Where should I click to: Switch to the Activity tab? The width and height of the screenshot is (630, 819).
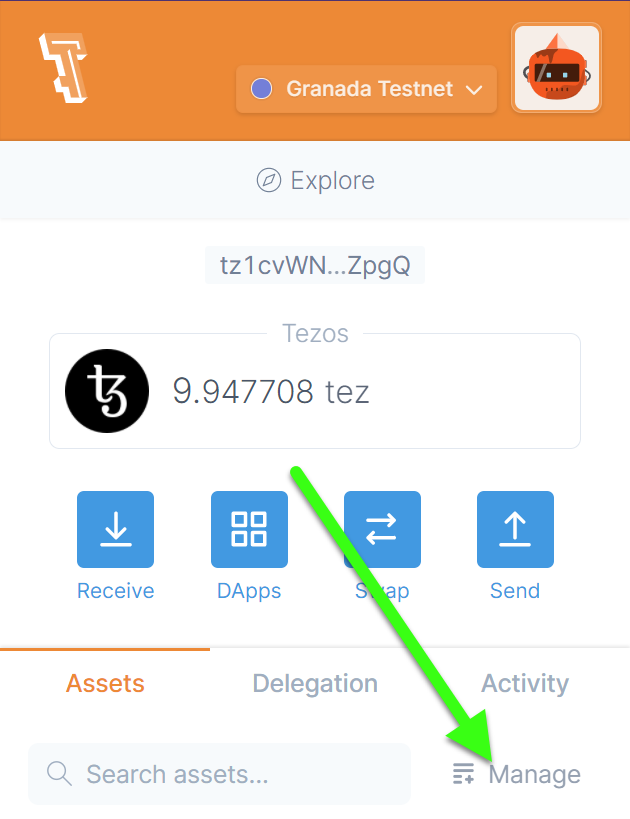[x=525, y=684]
